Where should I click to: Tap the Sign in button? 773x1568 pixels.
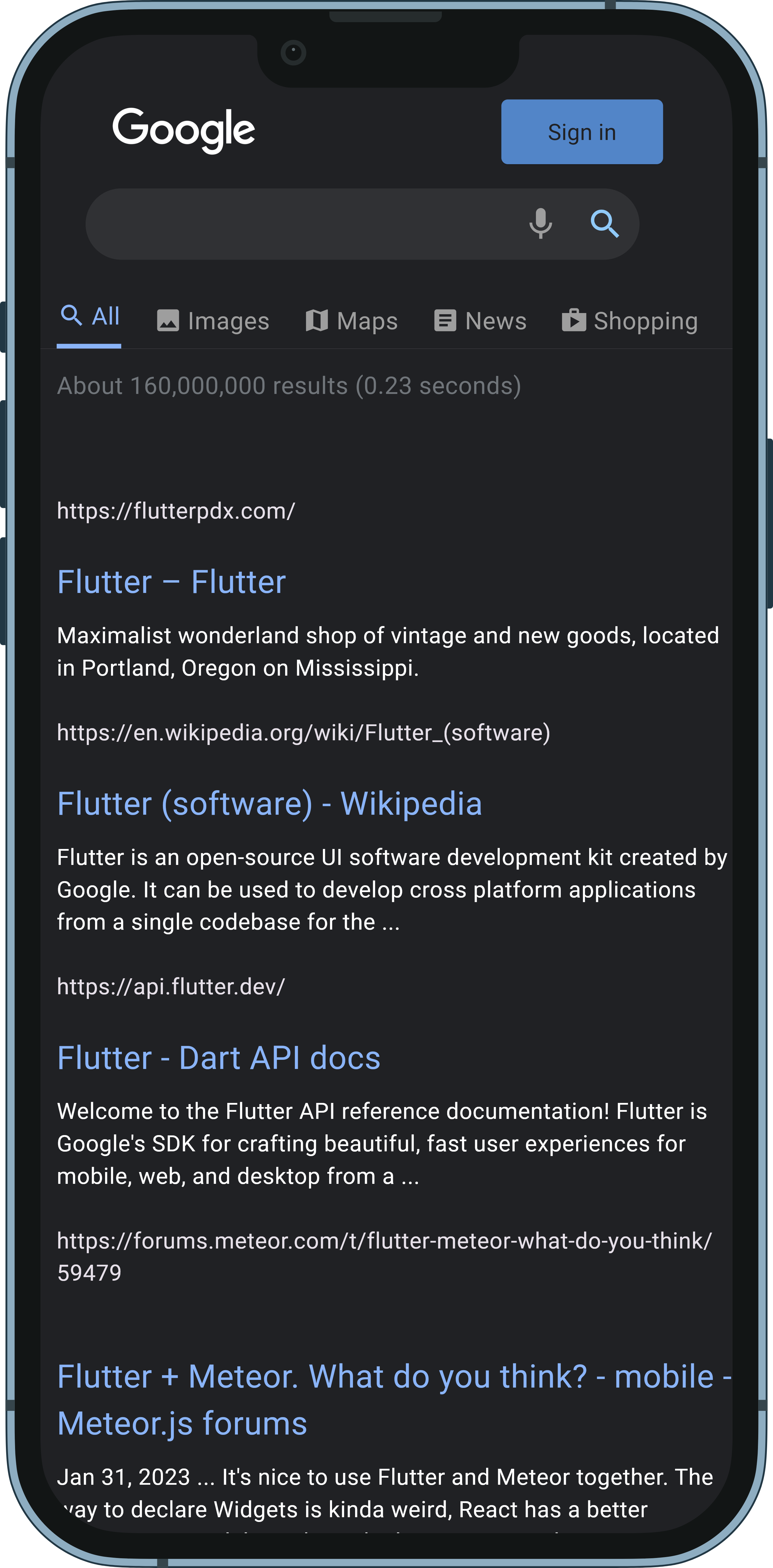tap(581, 131)
